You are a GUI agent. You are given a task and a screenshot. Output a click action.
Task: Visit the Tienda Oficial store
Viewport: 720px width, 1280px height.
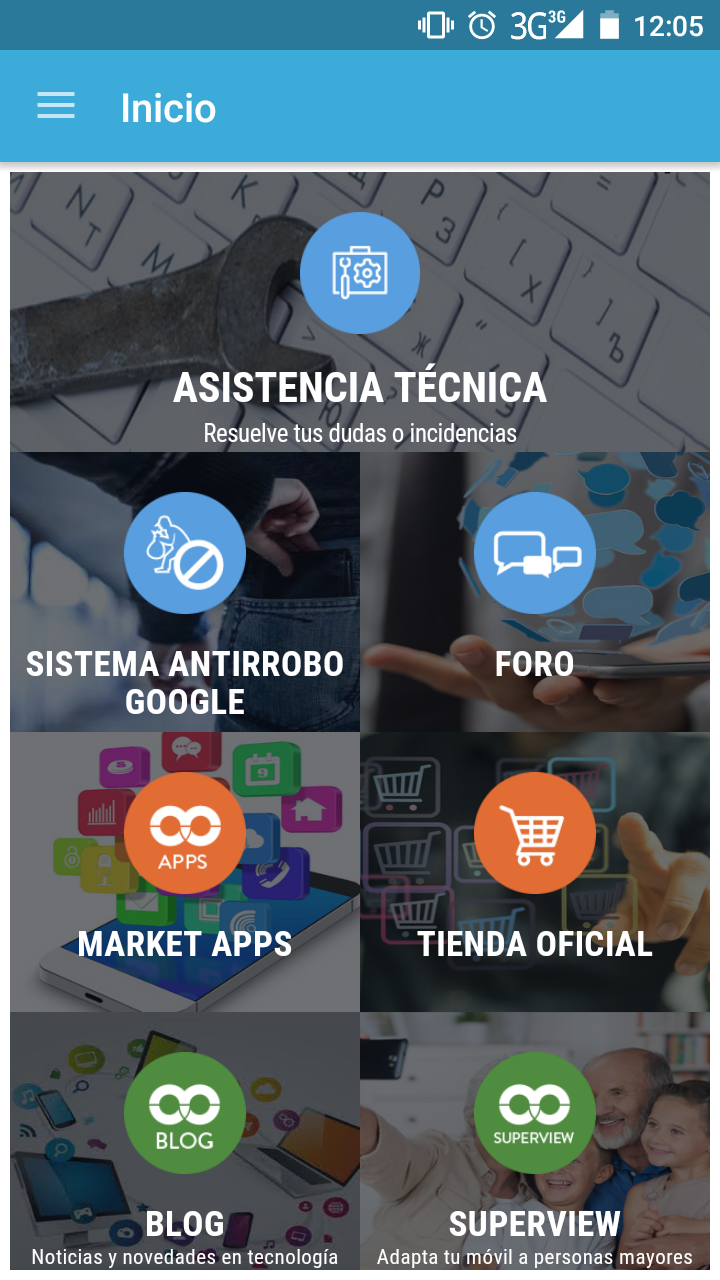[x=534, y=872]
